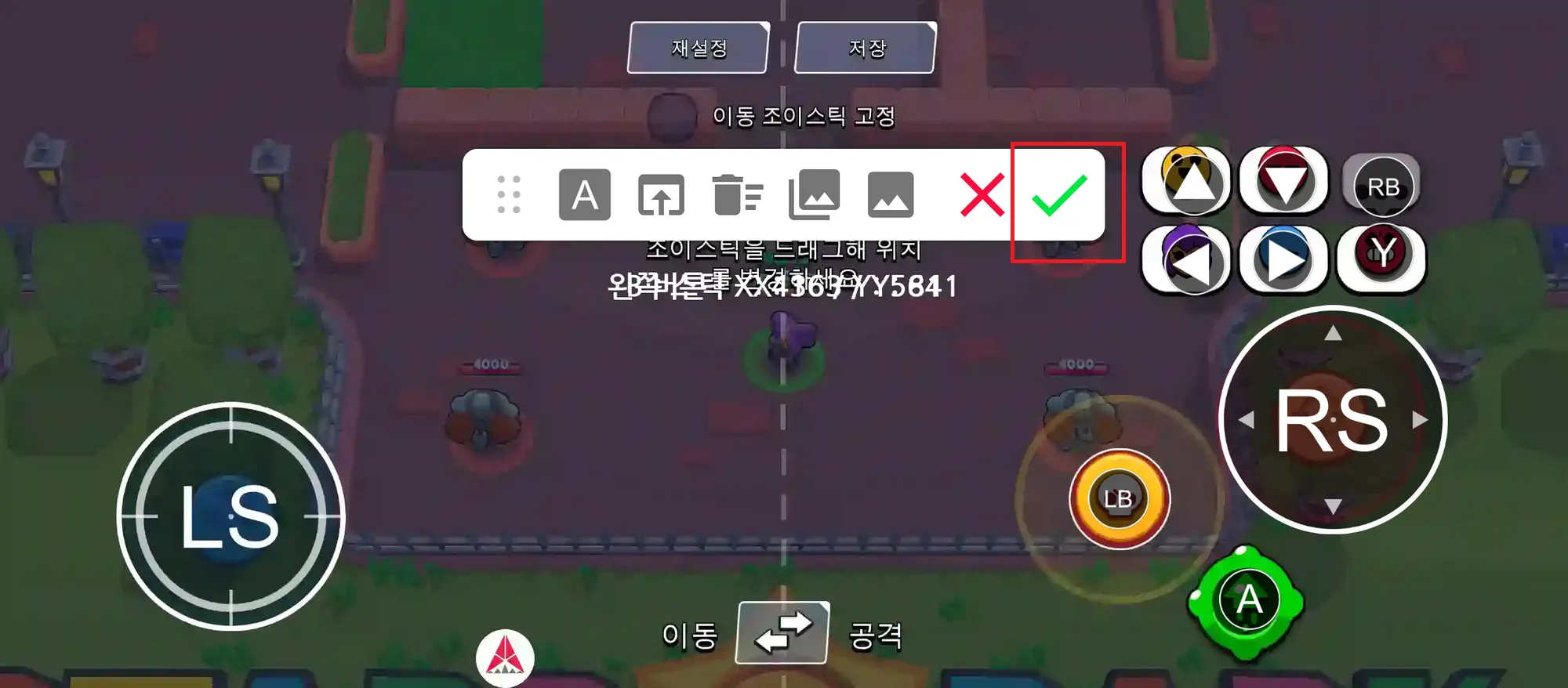This screenshot has width=1568, height=688.
Task: Open the image gallery stack icon
Action: [x=814, y=195]
